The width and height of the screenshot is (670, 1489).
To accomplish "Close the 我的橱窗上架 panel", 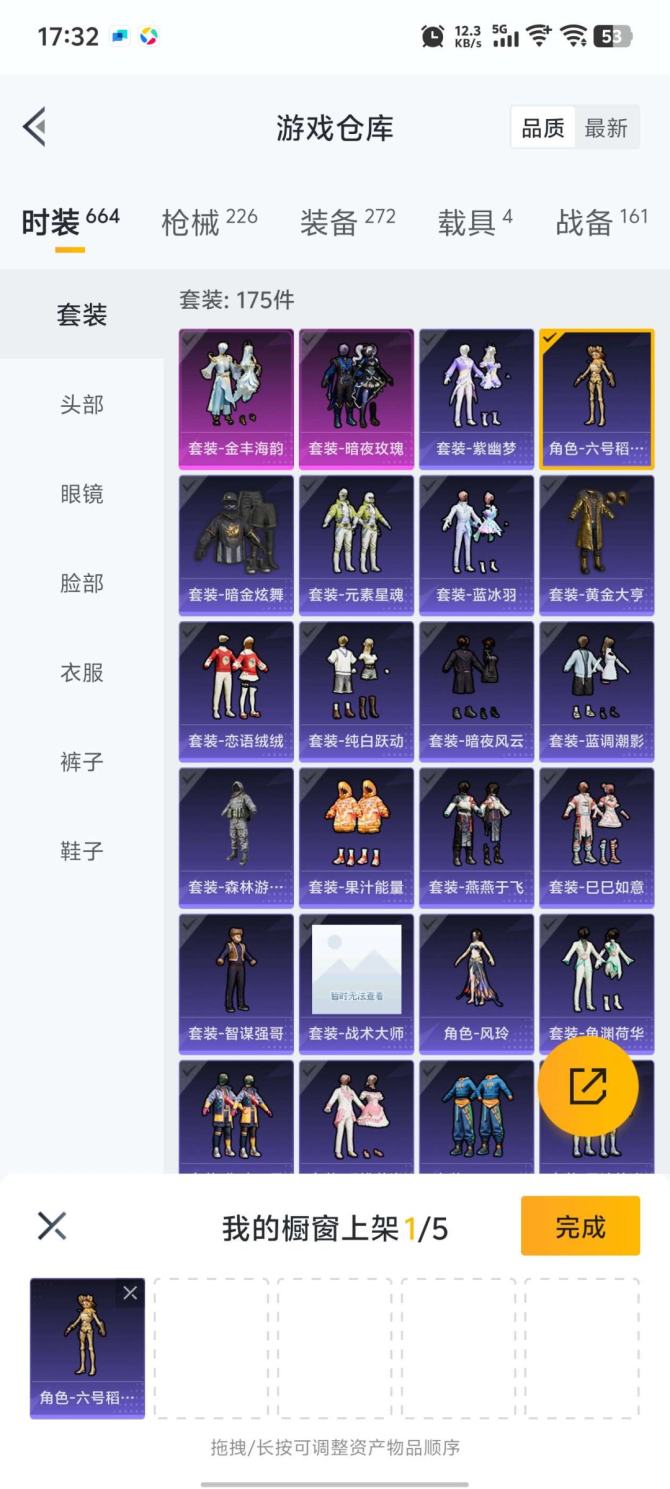I will pyautogui.click(x=52, y=1226).
